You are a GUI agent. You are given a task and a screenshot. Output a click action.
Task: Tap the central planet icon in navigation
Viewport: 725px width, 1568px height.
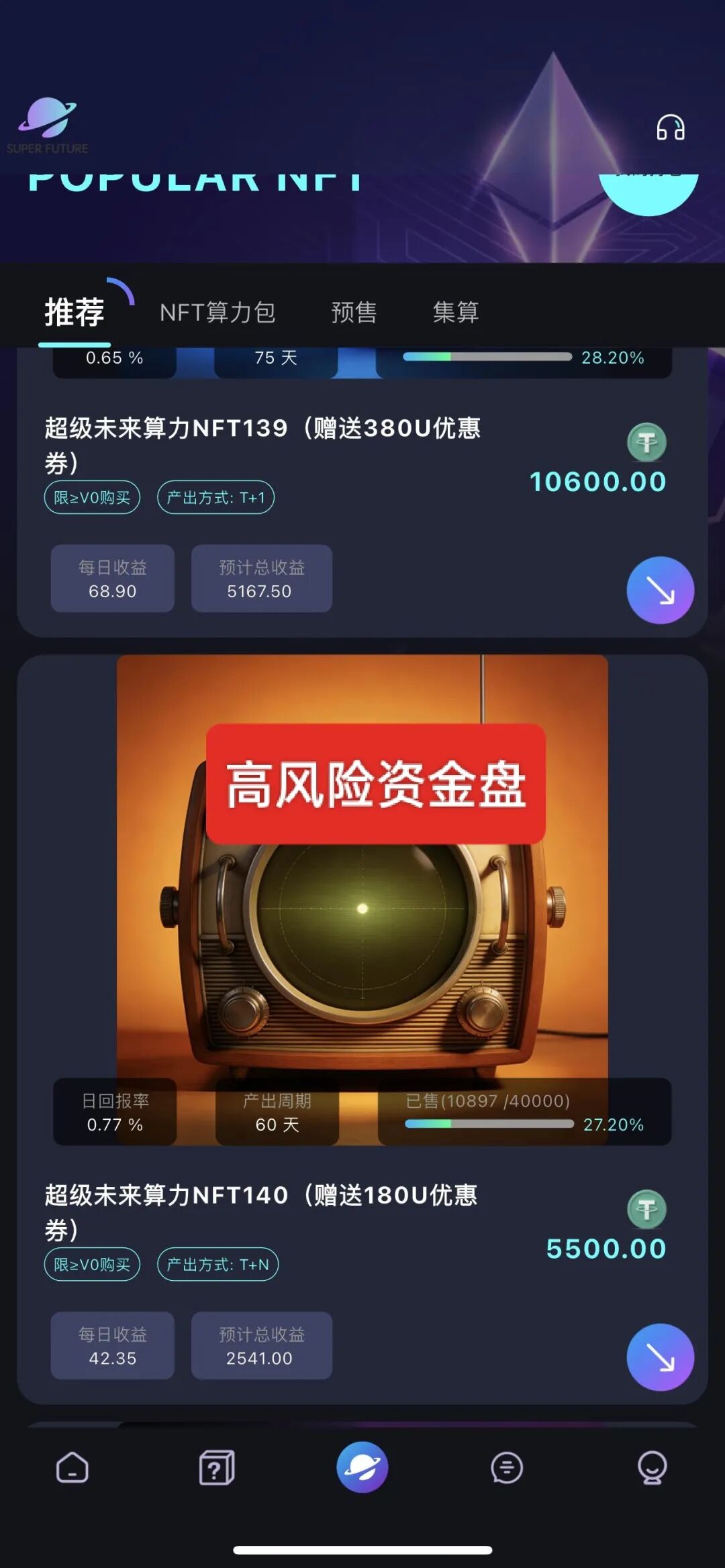362,1466
